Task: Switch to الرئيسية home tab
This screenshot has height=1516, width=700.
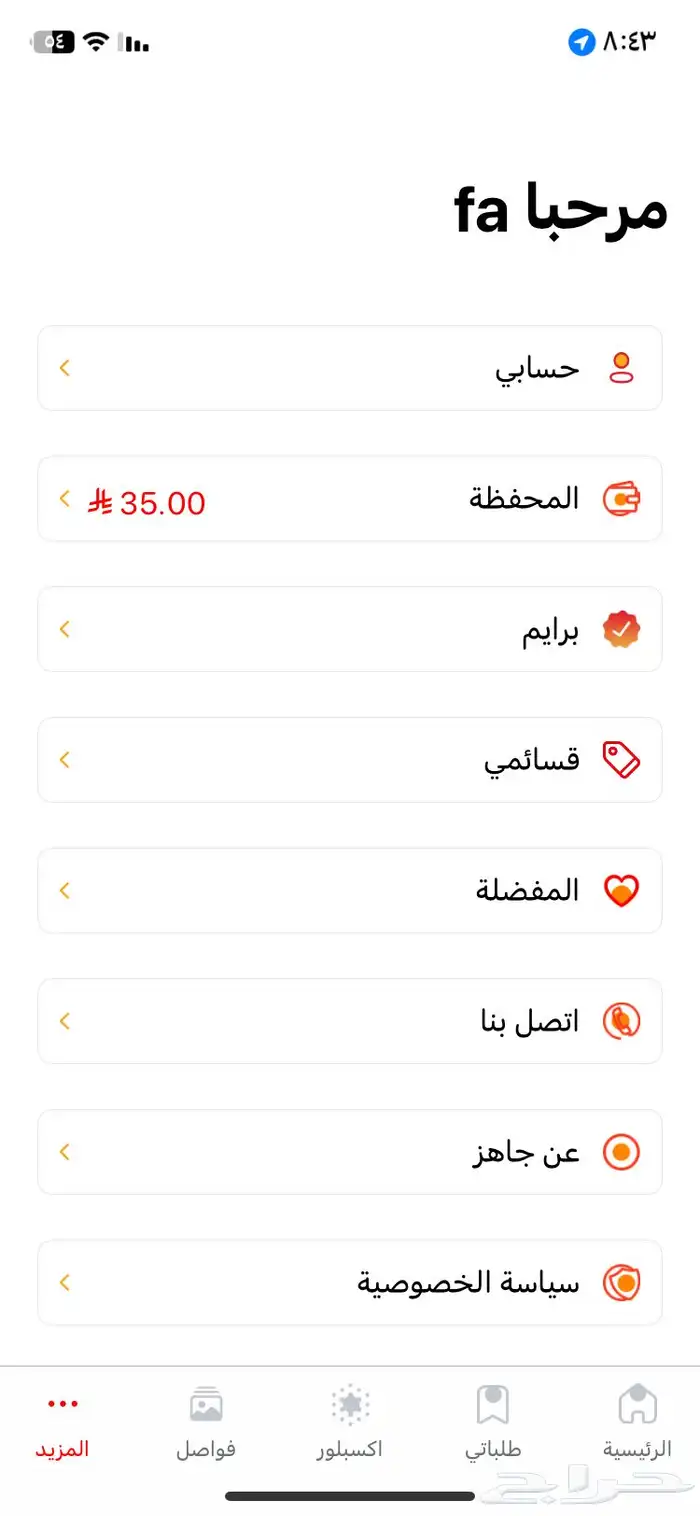Action: [637, 1420]
